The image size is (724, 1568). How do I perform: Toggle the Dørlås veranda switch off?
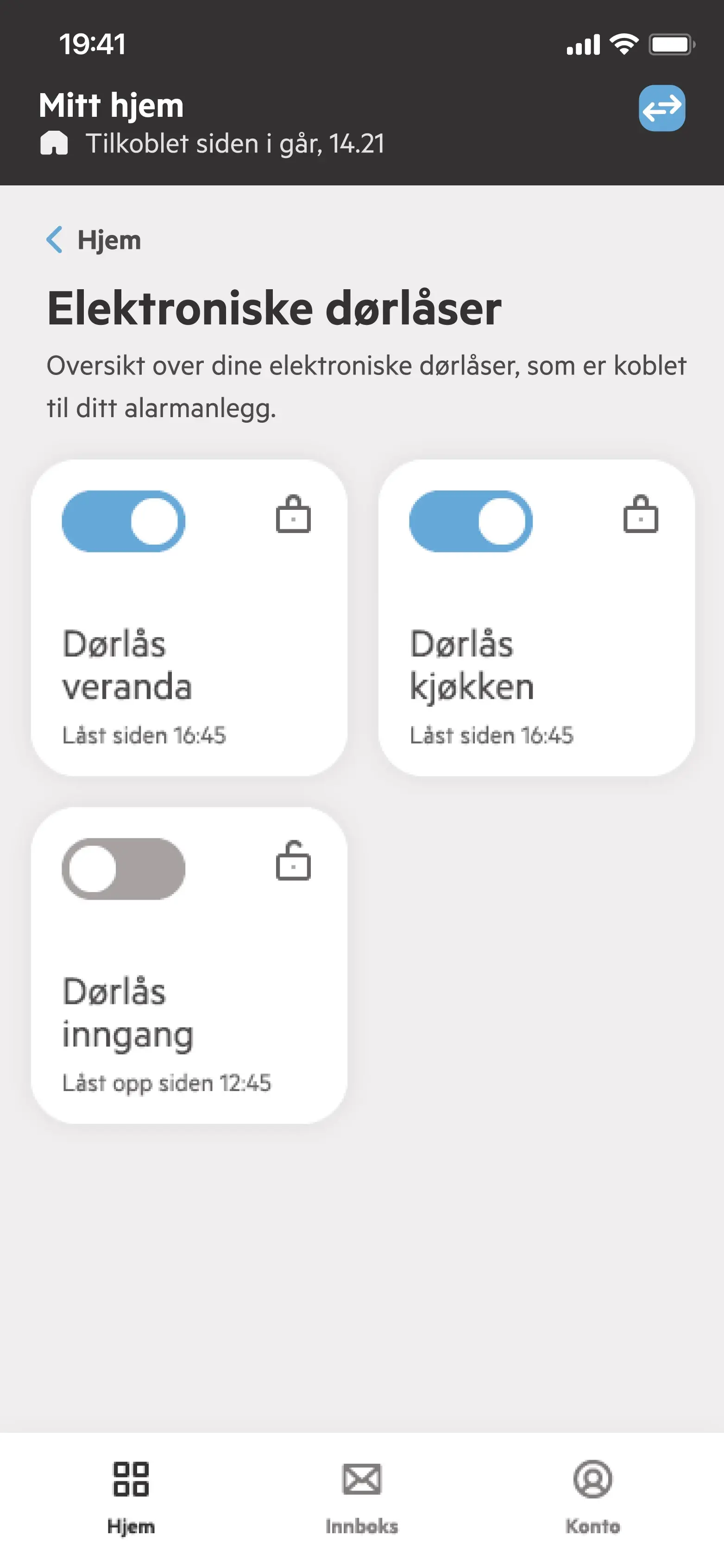124,521
